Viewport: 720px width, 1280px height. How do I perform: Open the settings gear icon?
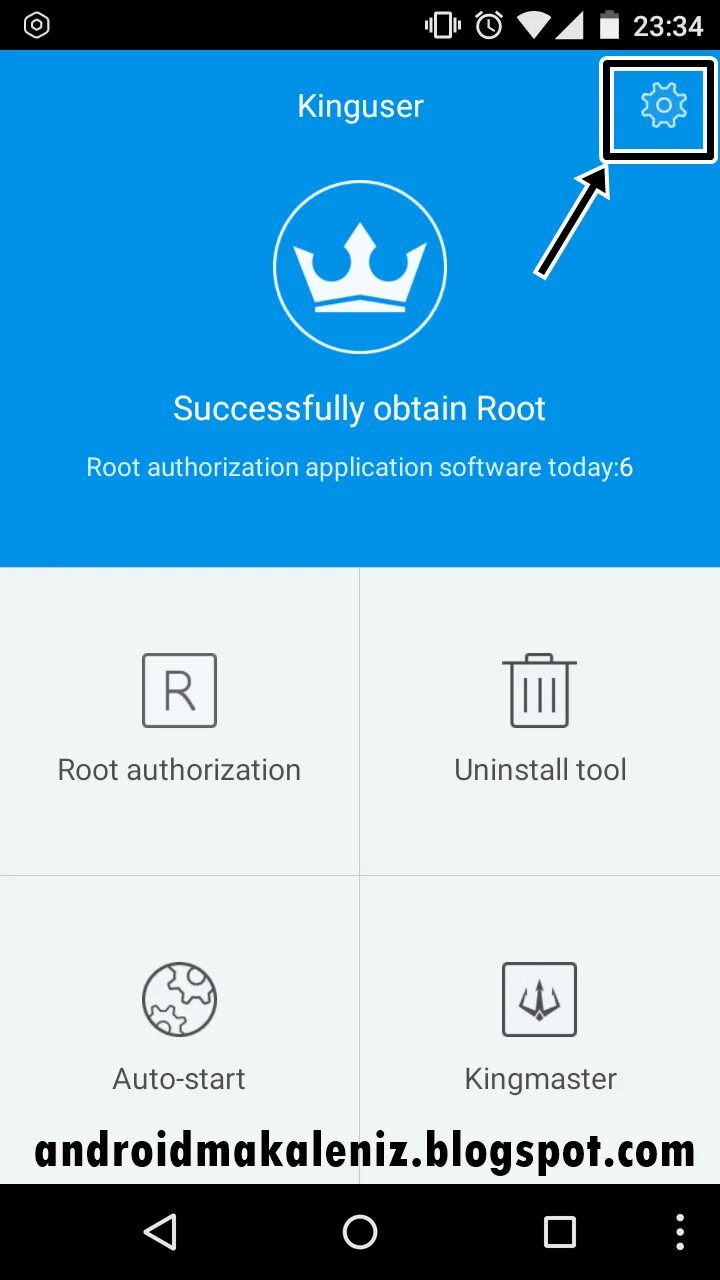(x=664, y=105)
